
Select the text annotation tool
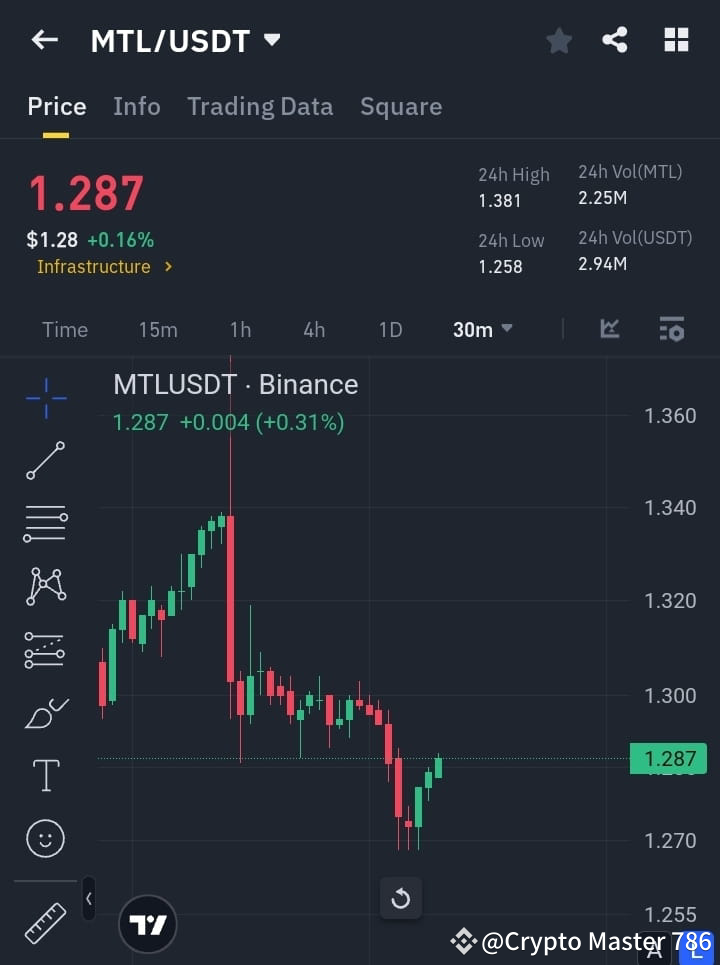point(45,775)
